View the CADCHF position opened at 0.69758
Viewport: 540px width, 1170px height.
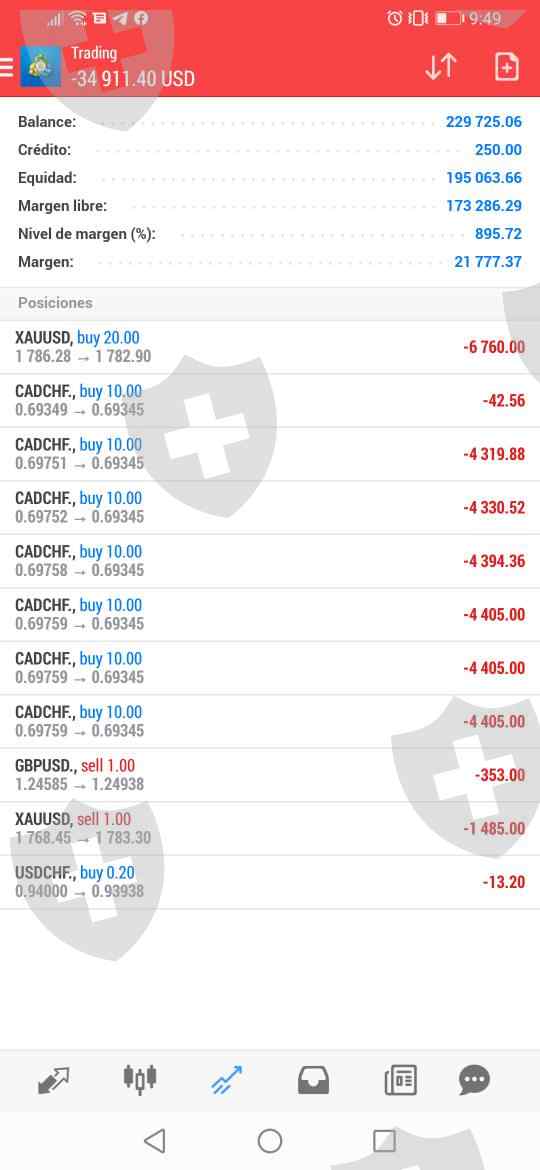[x=270, y=561]
